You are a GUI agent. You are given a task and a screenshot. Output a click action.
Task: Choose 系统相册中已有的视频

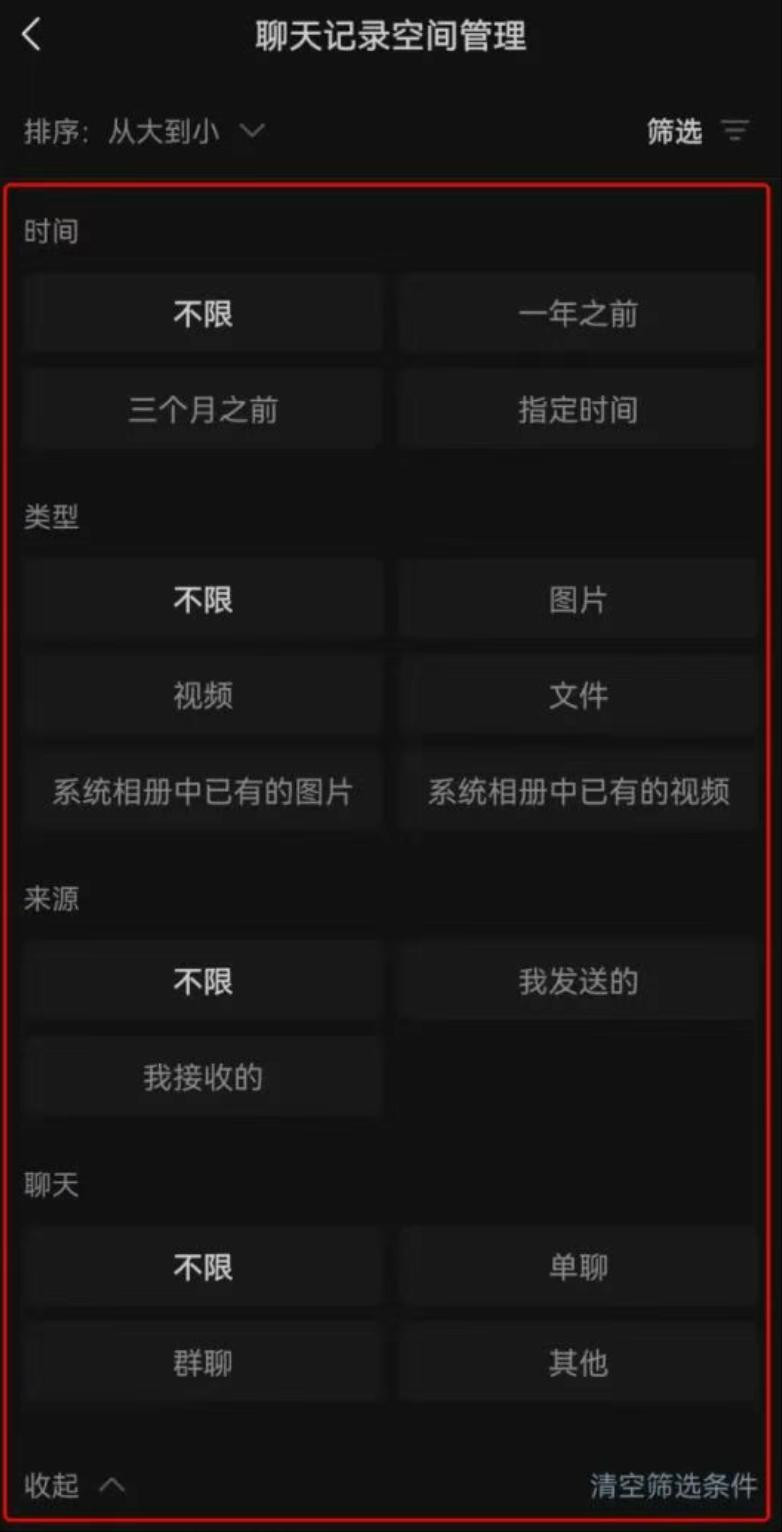click(x=577, y=792)
